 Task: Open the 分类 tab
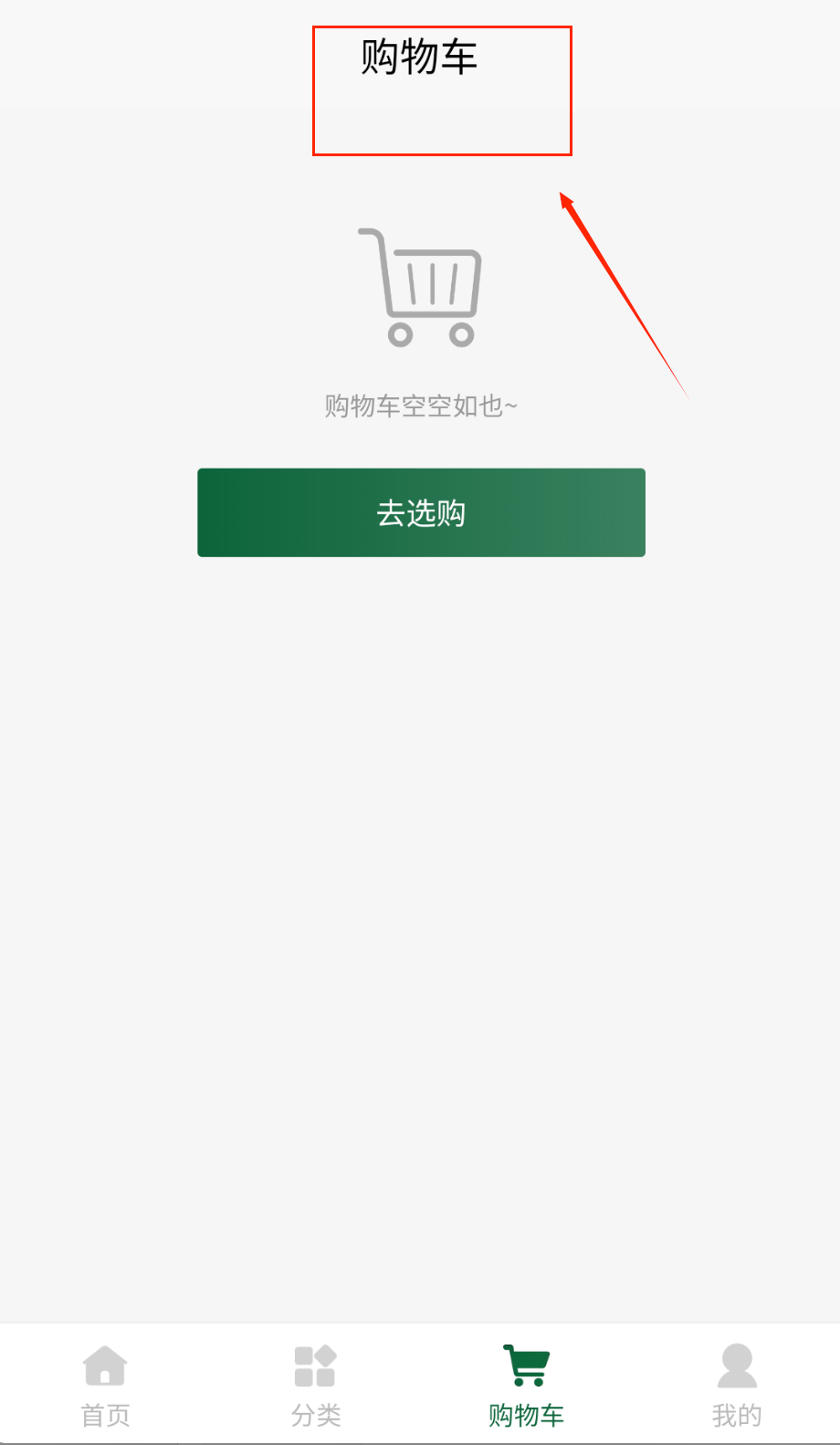316,1386
